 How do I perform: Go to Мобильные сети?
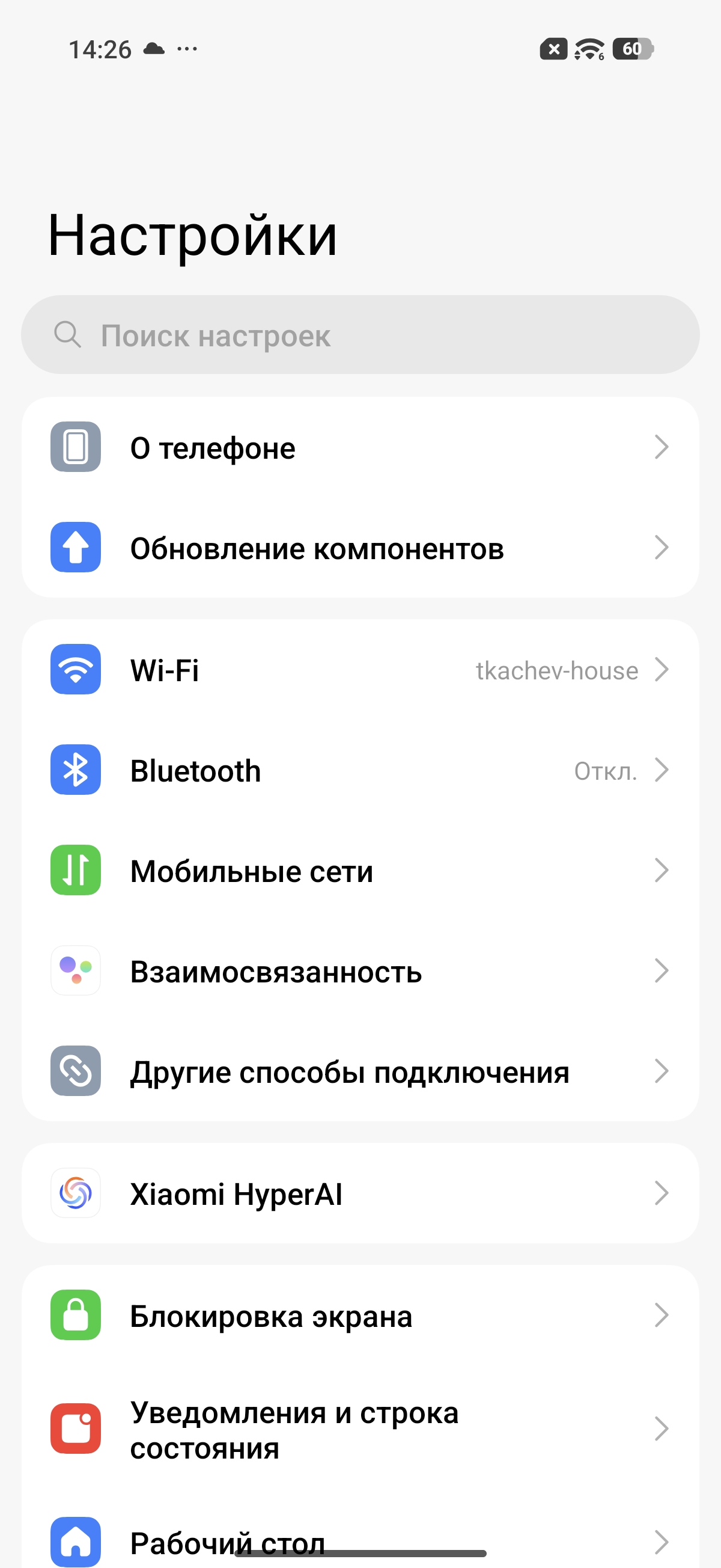[x=360, y=871]
